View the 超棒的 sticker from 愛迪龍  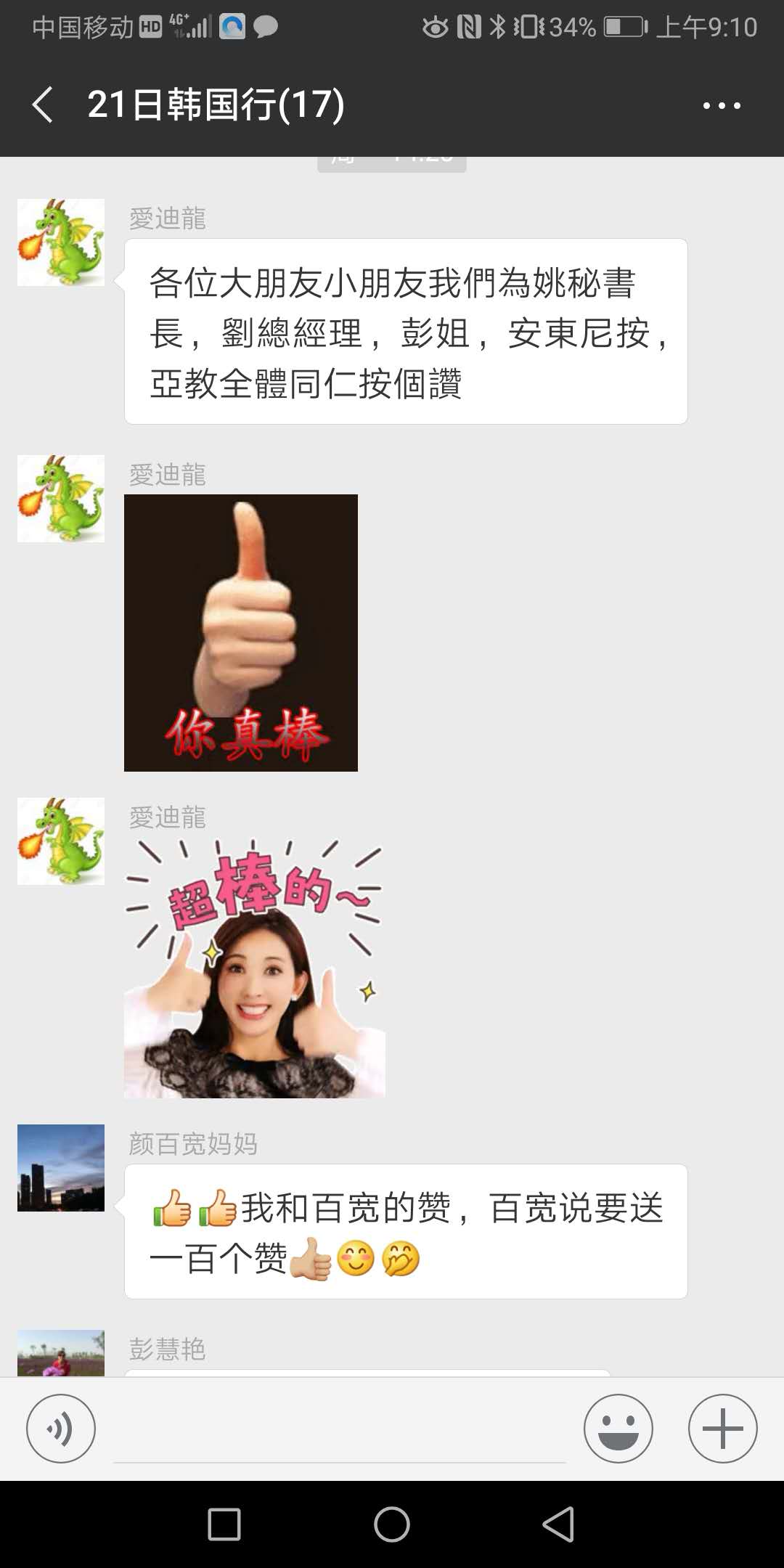click(254, 968)
